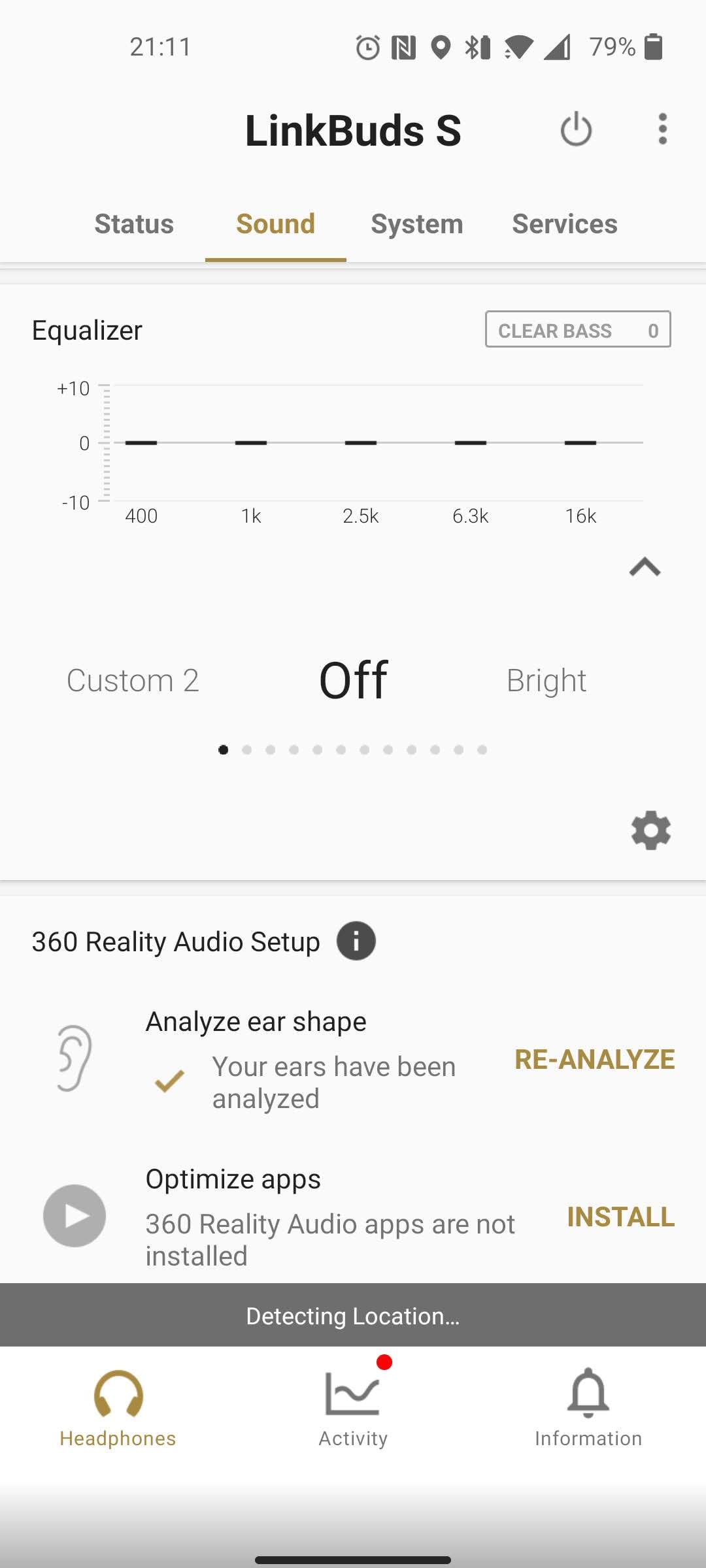Screen dimensions: 706x1568
Task: Select the Custom 2 equalizer preset
Action: tap(133, 681)
